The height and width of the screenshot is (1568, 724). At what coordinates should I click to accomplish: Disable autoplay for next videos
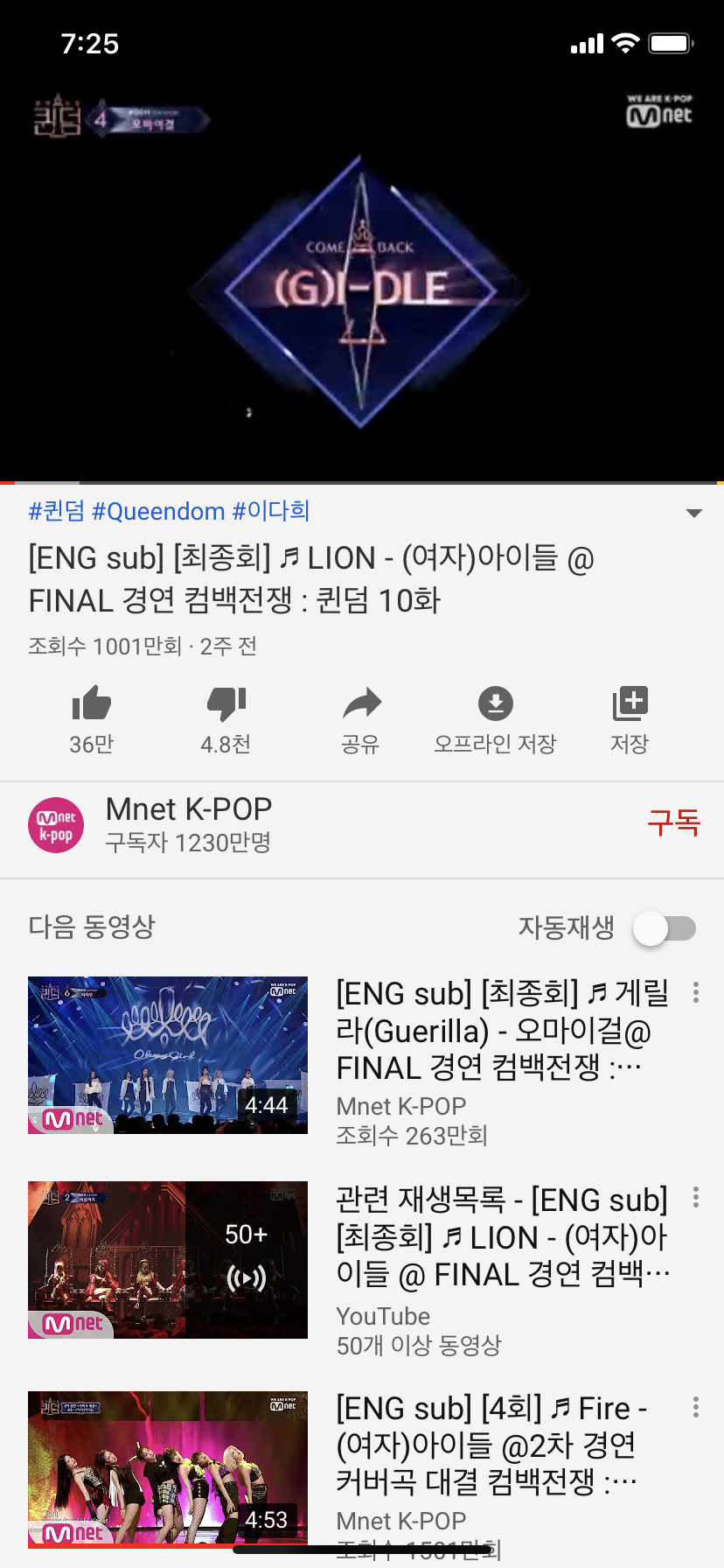[x=665, y=928]
